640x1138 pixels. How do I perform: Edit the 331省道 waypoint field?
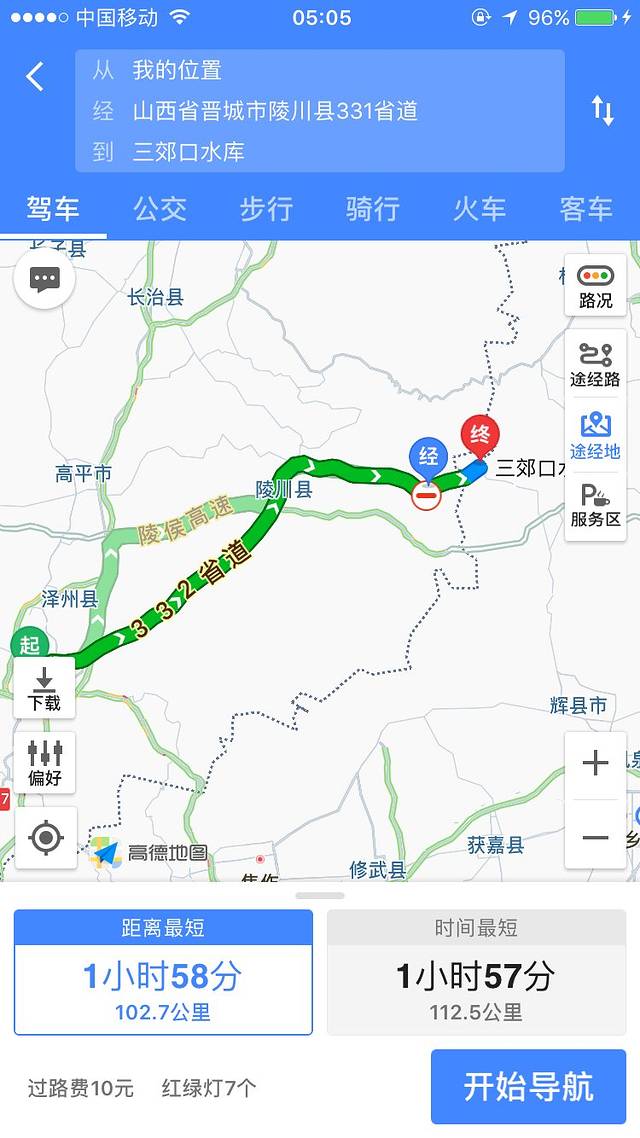(x=320, y=111)
